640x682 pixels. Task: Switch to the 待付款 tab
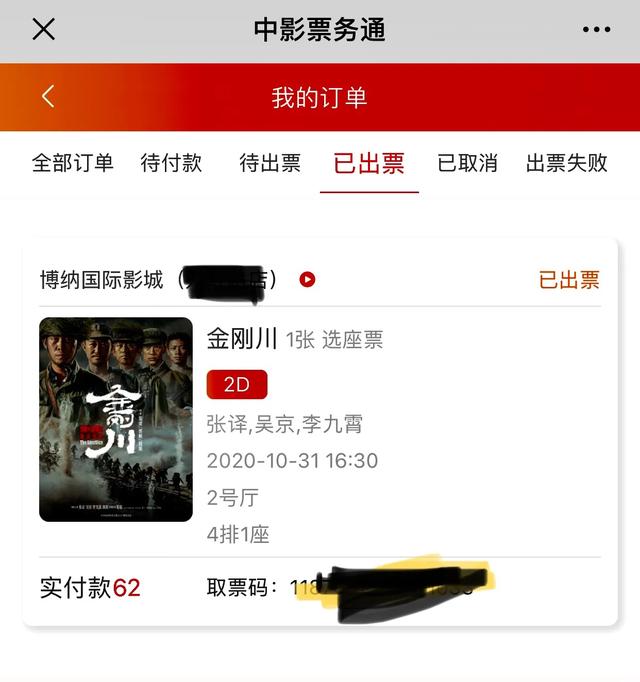tap(171, 163)
